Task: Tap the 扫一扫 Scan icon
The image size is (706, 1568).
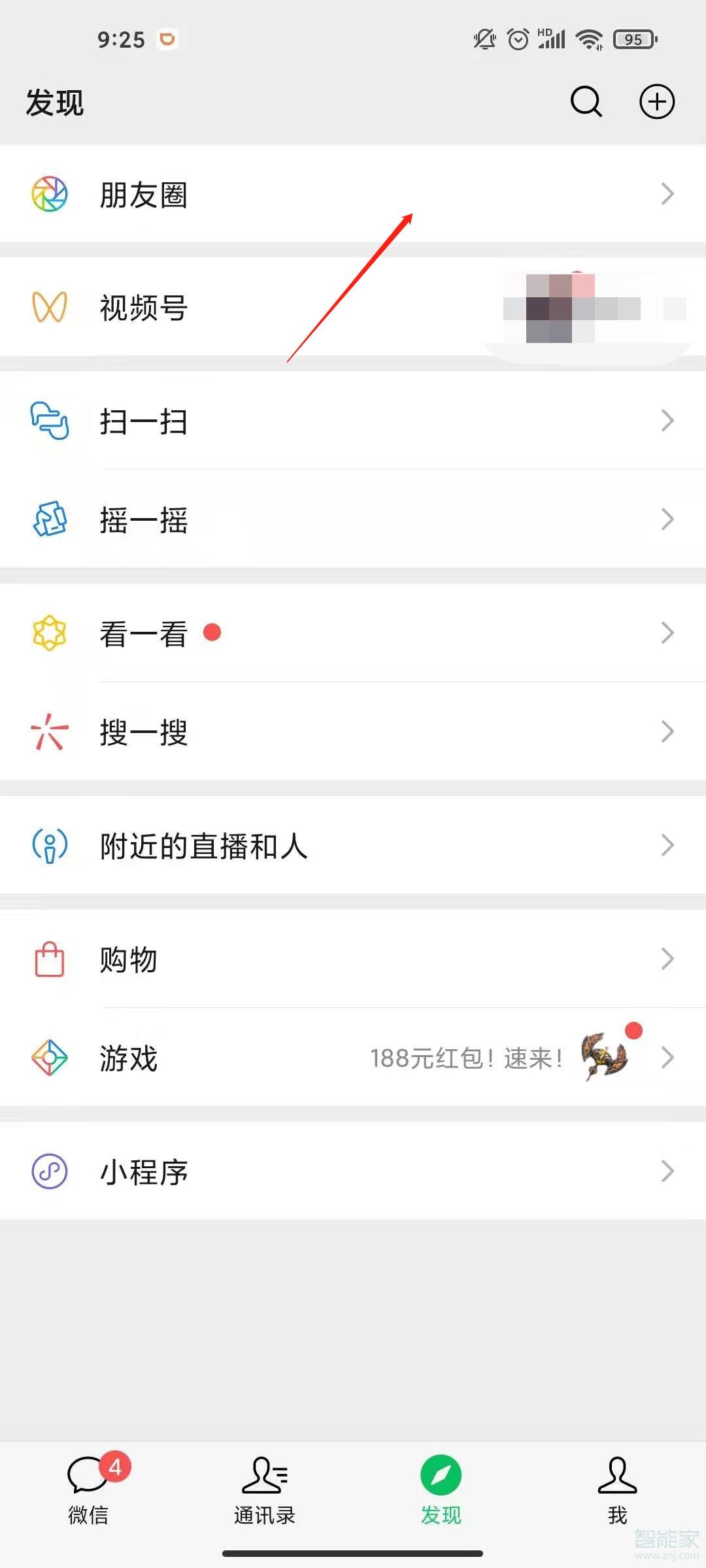Action: (x=49, y=421)
